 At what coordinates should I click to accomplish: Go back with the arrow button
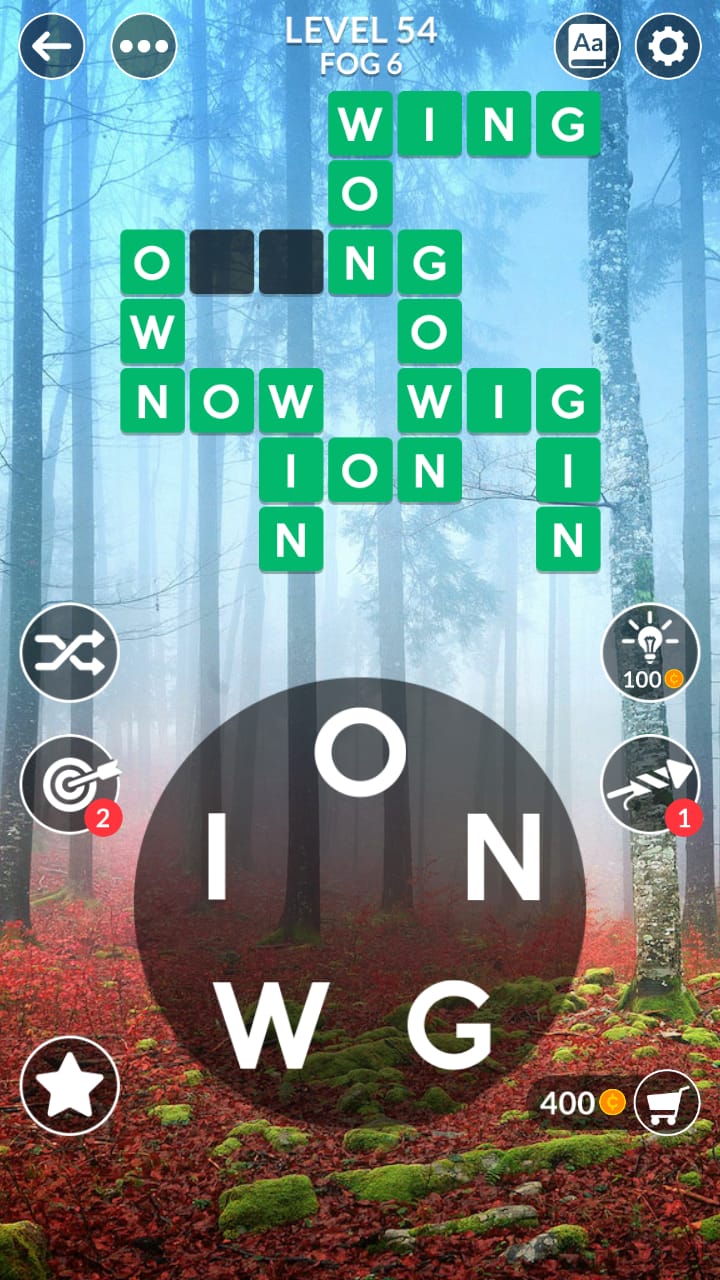point(52,46)
